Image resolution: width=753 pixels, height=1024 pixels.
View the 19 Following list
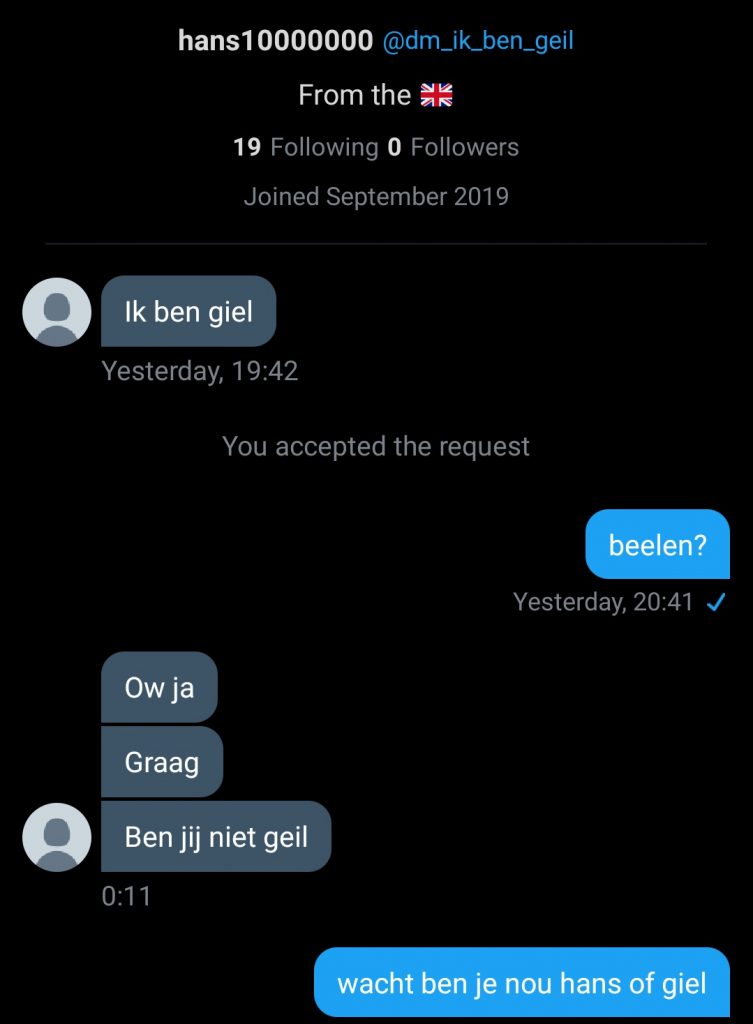[x=305, y=147]
